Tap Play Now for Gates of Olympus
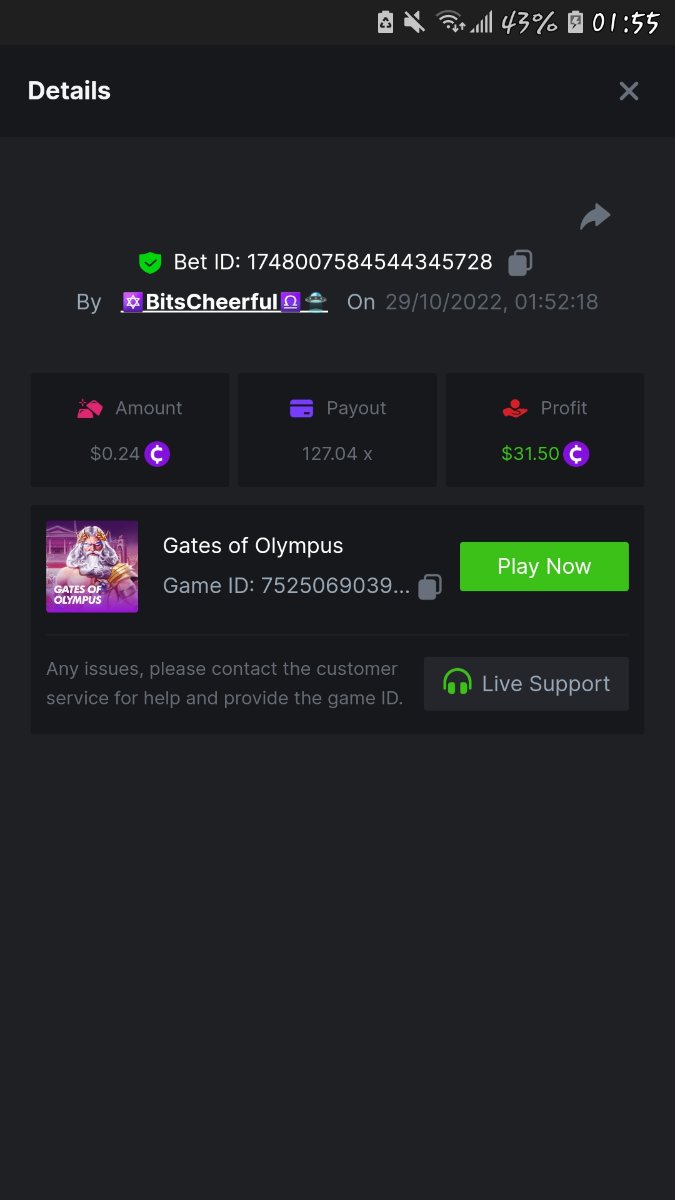The height and width of the screenshot is (1200, 675). click(544, 566)
